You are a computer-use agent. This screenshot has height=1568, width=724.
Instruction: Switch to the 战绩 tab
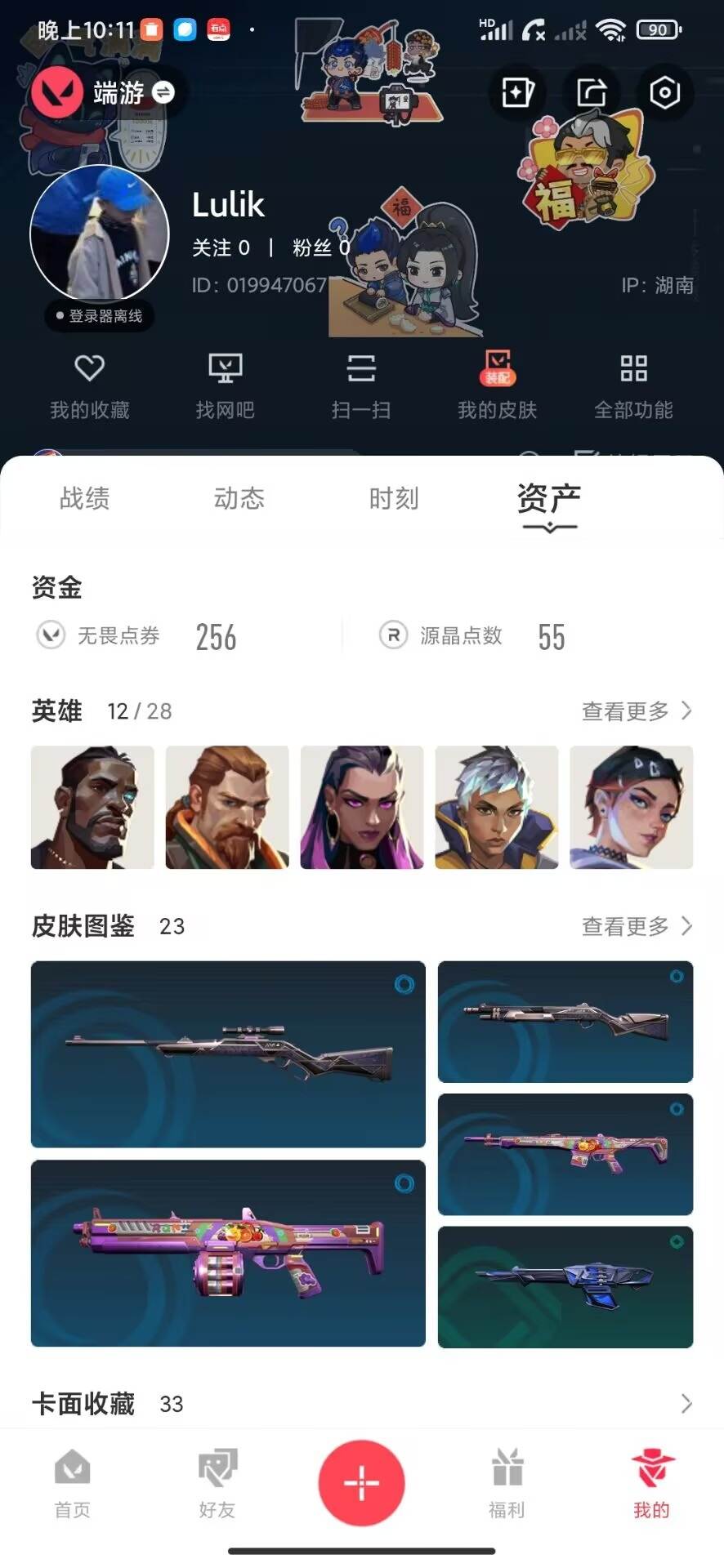coord(83,498)
